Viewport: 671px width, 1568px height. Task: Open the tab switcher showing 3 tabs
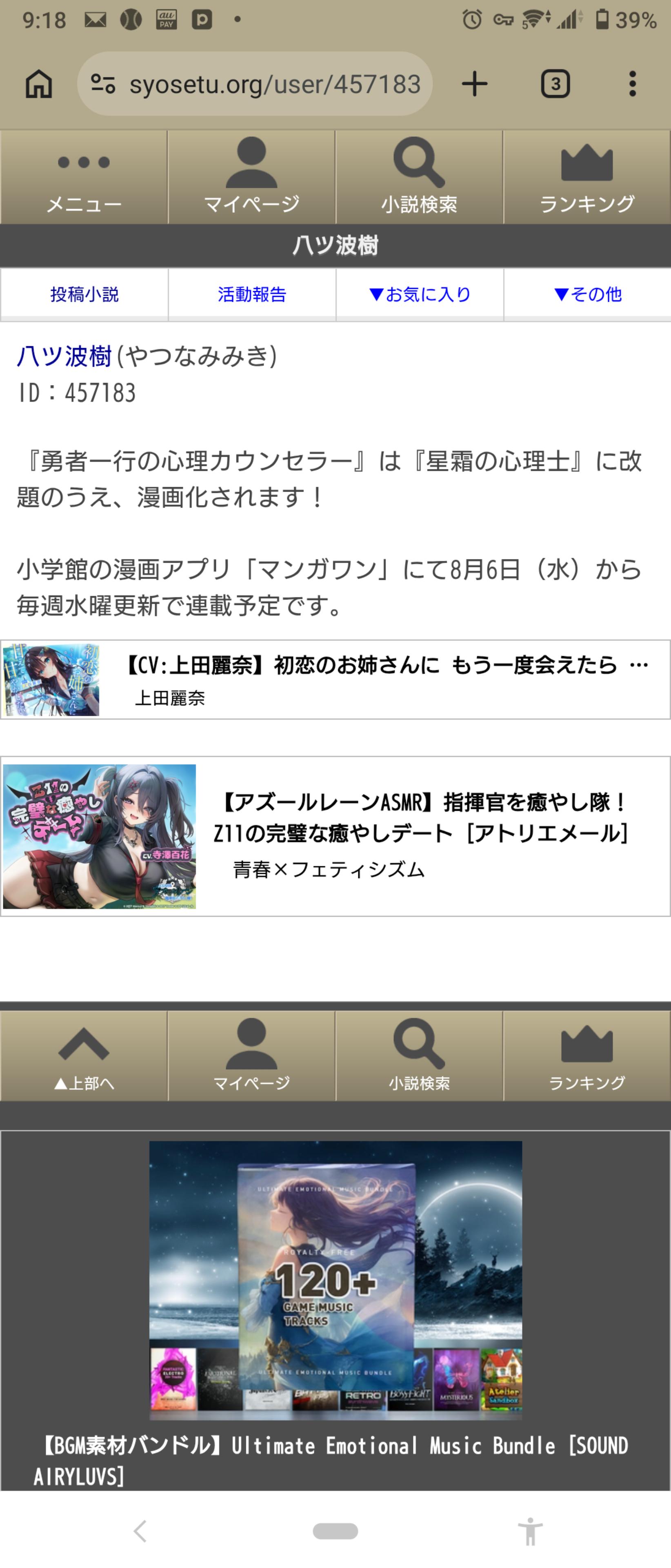(555, 84)
